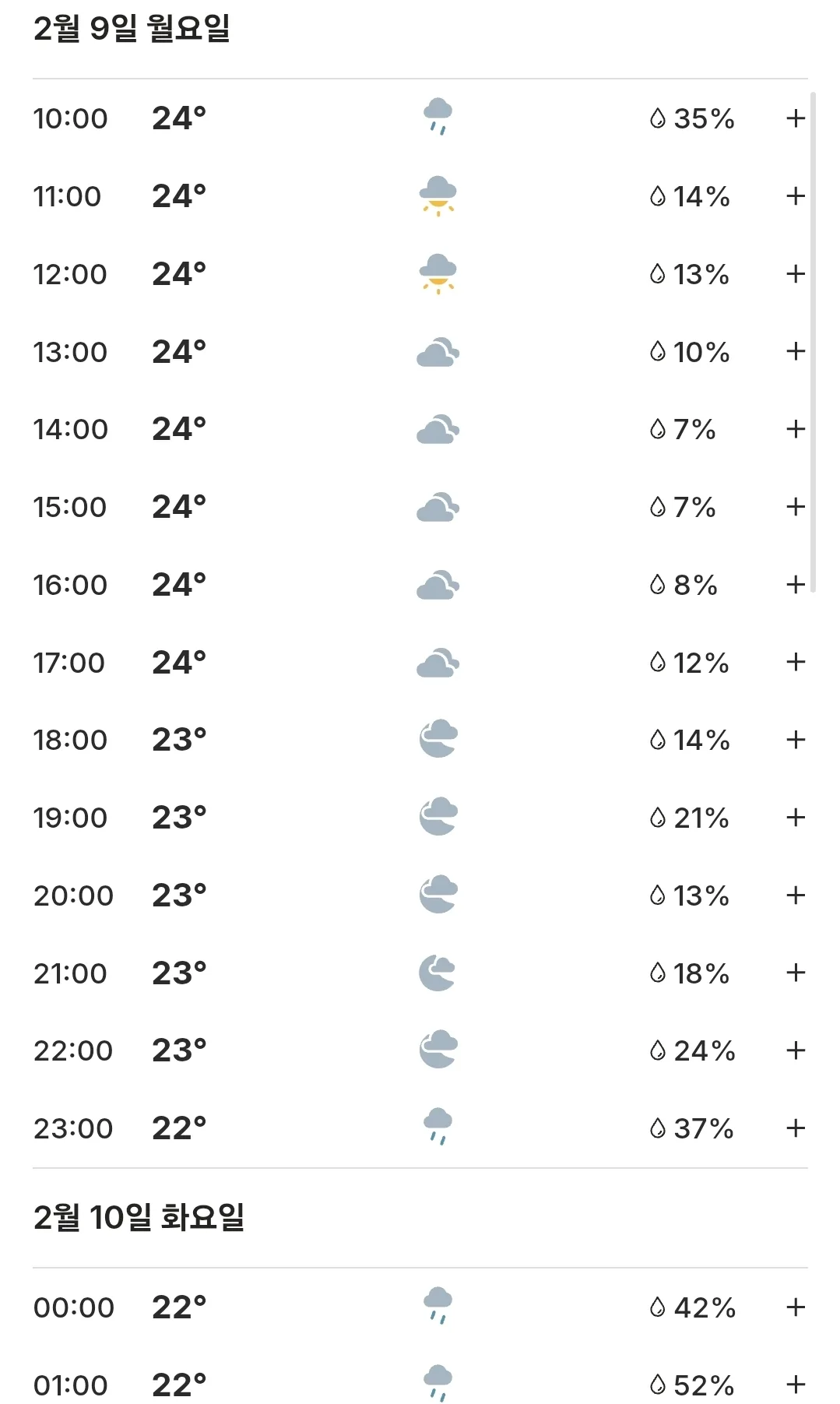Show more for the 14:00 forecast
Screen dimensions: 840x1404
pyautogui.click(x=795, y=429)
